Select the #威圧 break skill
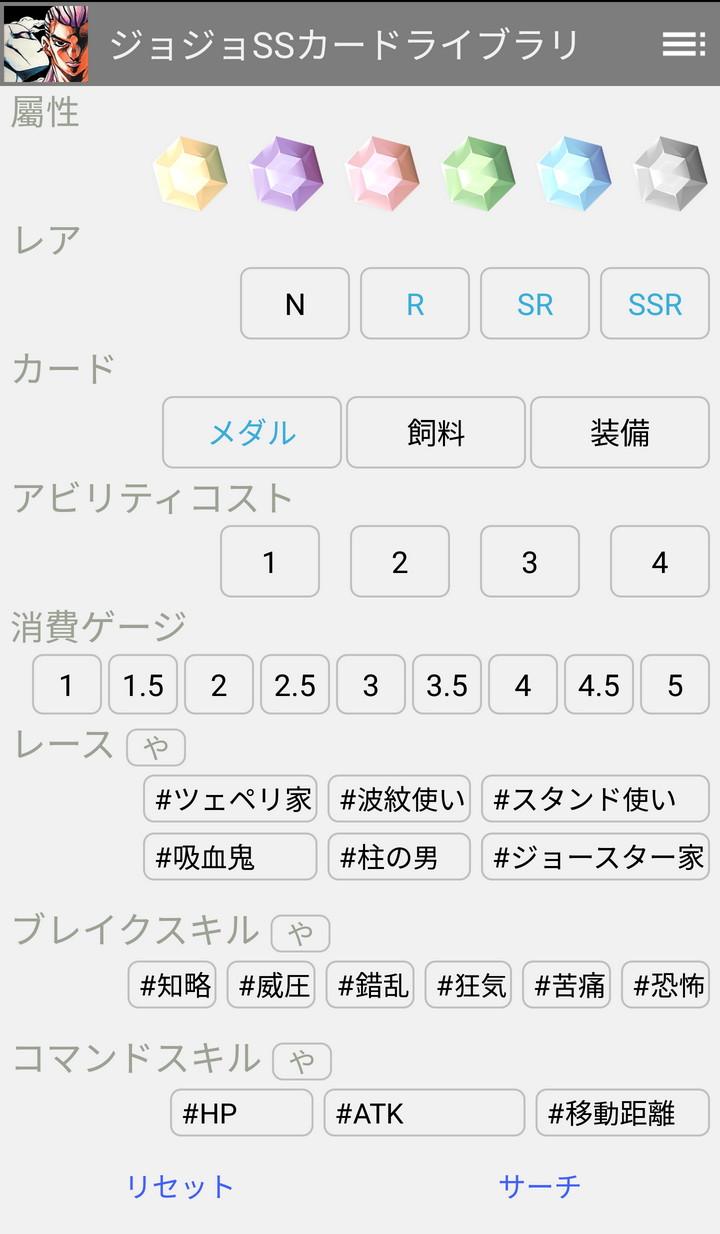Viewport: 720px width, 1234px height. click(x=273, y=985)
